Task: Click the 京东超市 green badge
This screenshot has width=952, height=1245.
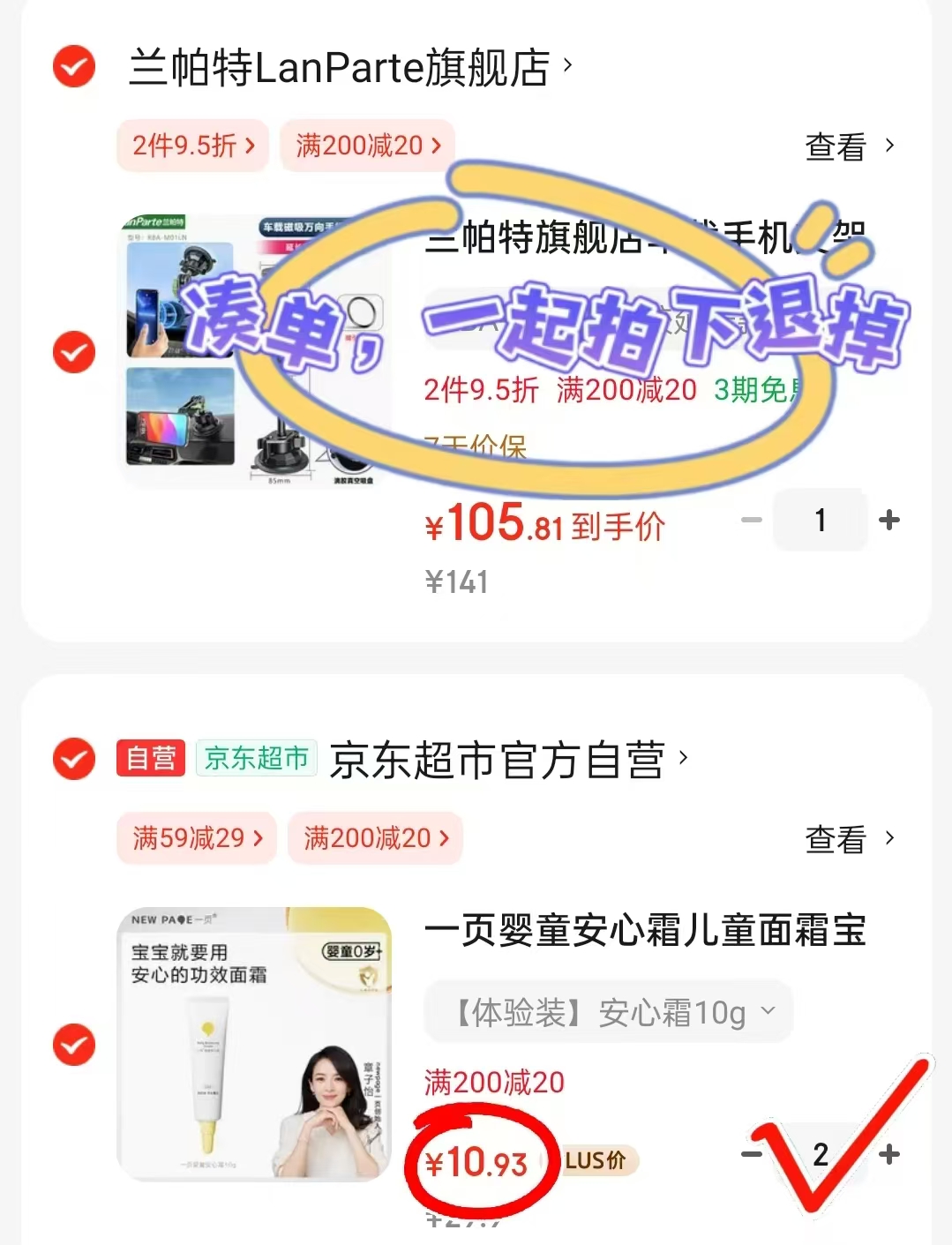Action: (x=257, y=757)
